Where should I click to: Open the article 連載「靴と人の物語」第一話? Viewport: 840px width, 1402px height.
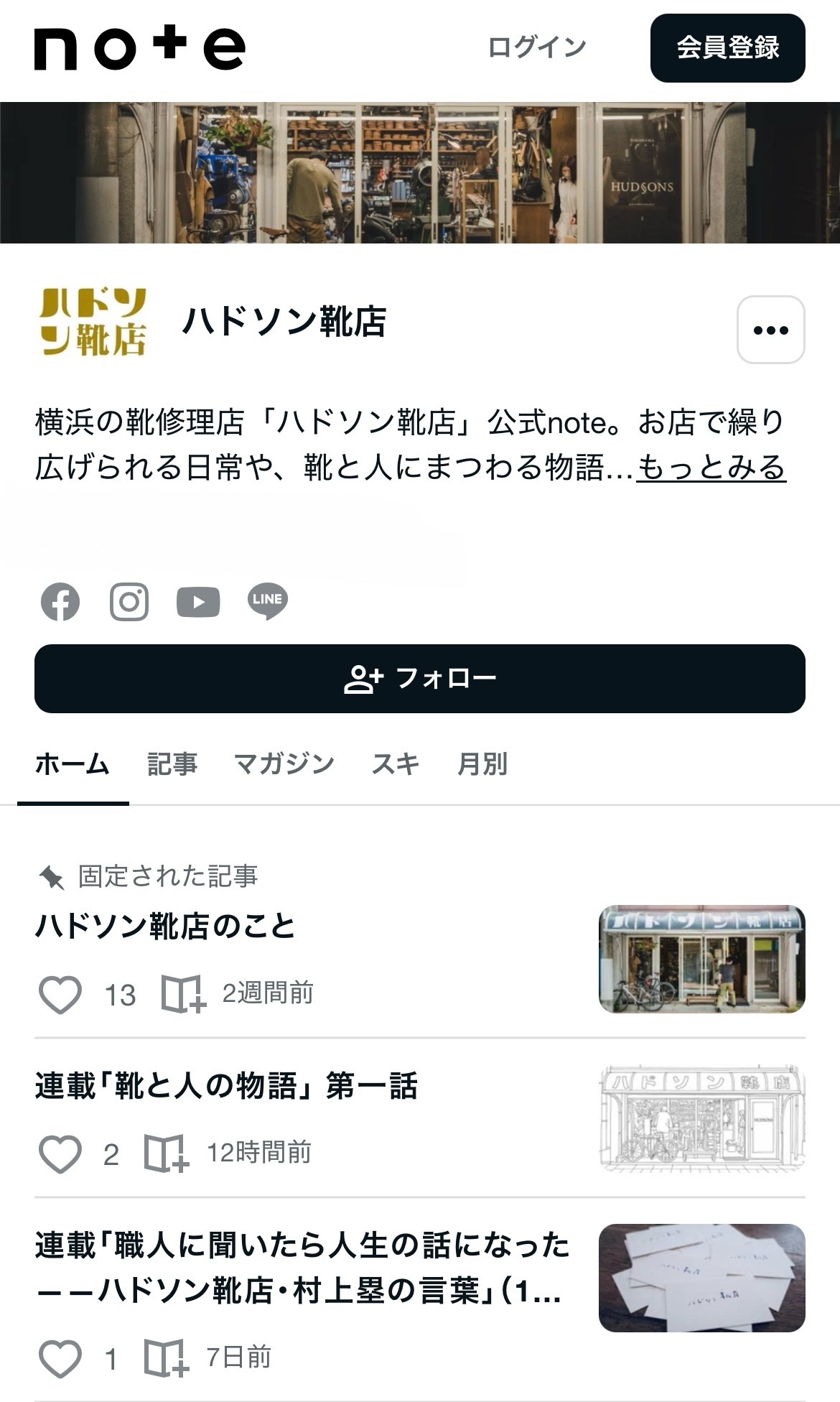tap(226, 1085)
